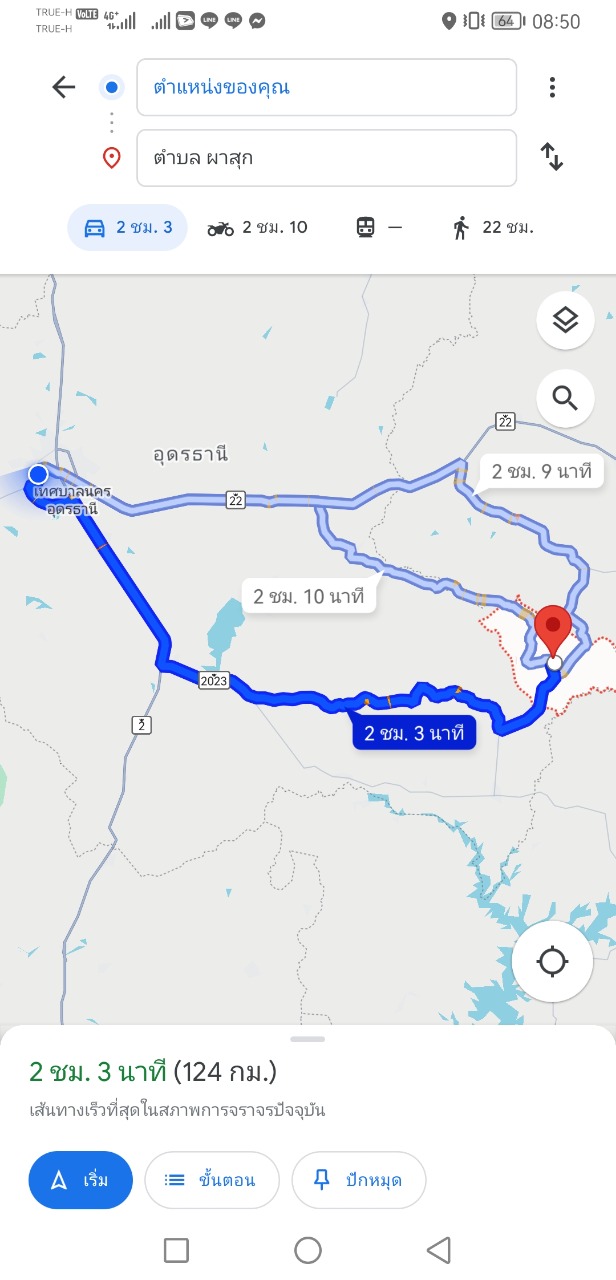Open the three-dot overflow menu
This screenshot has height=1280, width=616.
point(552,87)
